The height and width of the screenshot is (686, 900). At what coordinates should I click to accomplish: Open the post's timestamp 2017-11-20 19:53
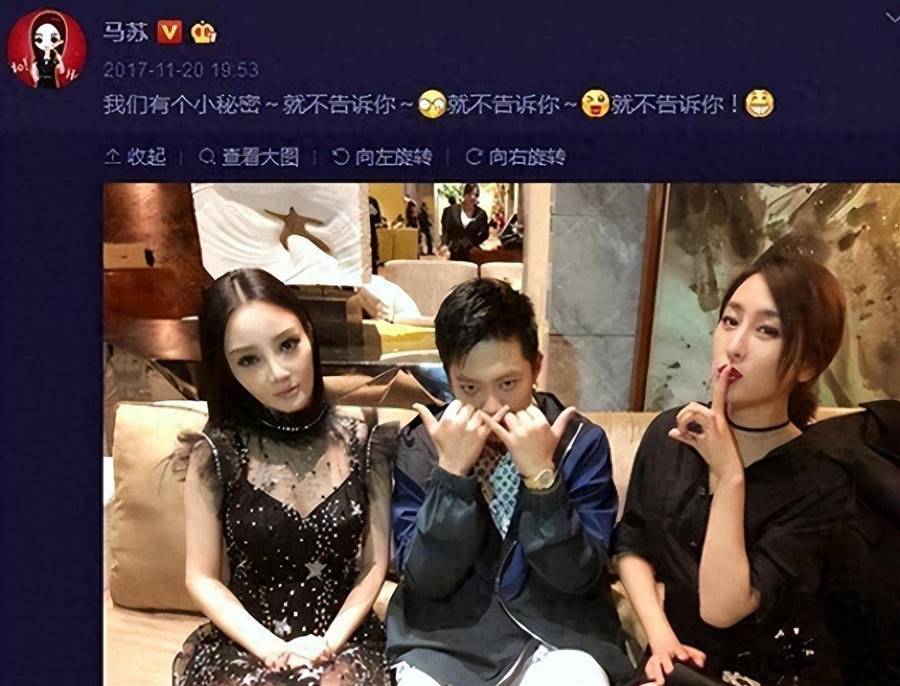(180, 70)
